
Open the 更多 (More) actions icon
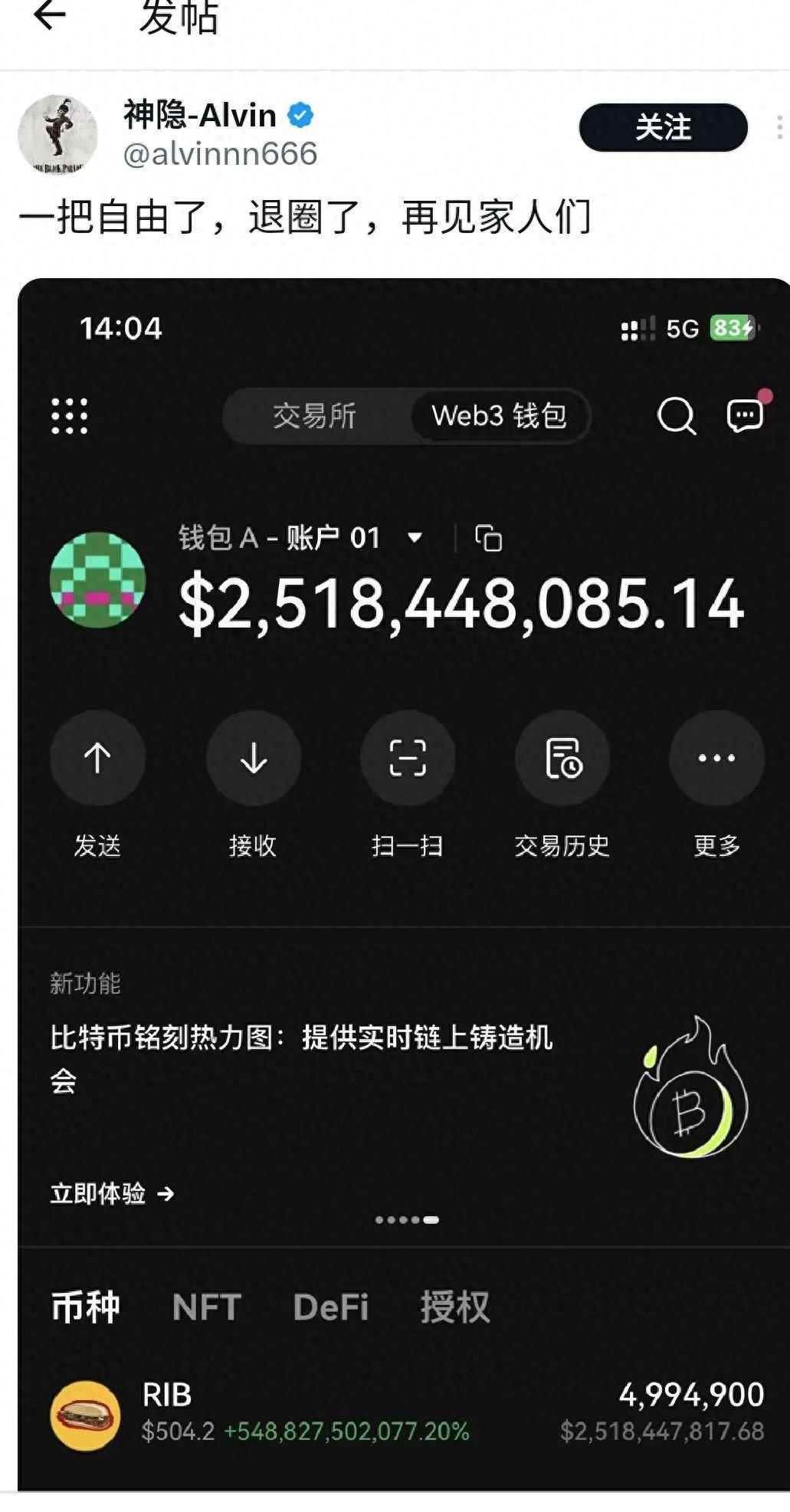point(714,757)
